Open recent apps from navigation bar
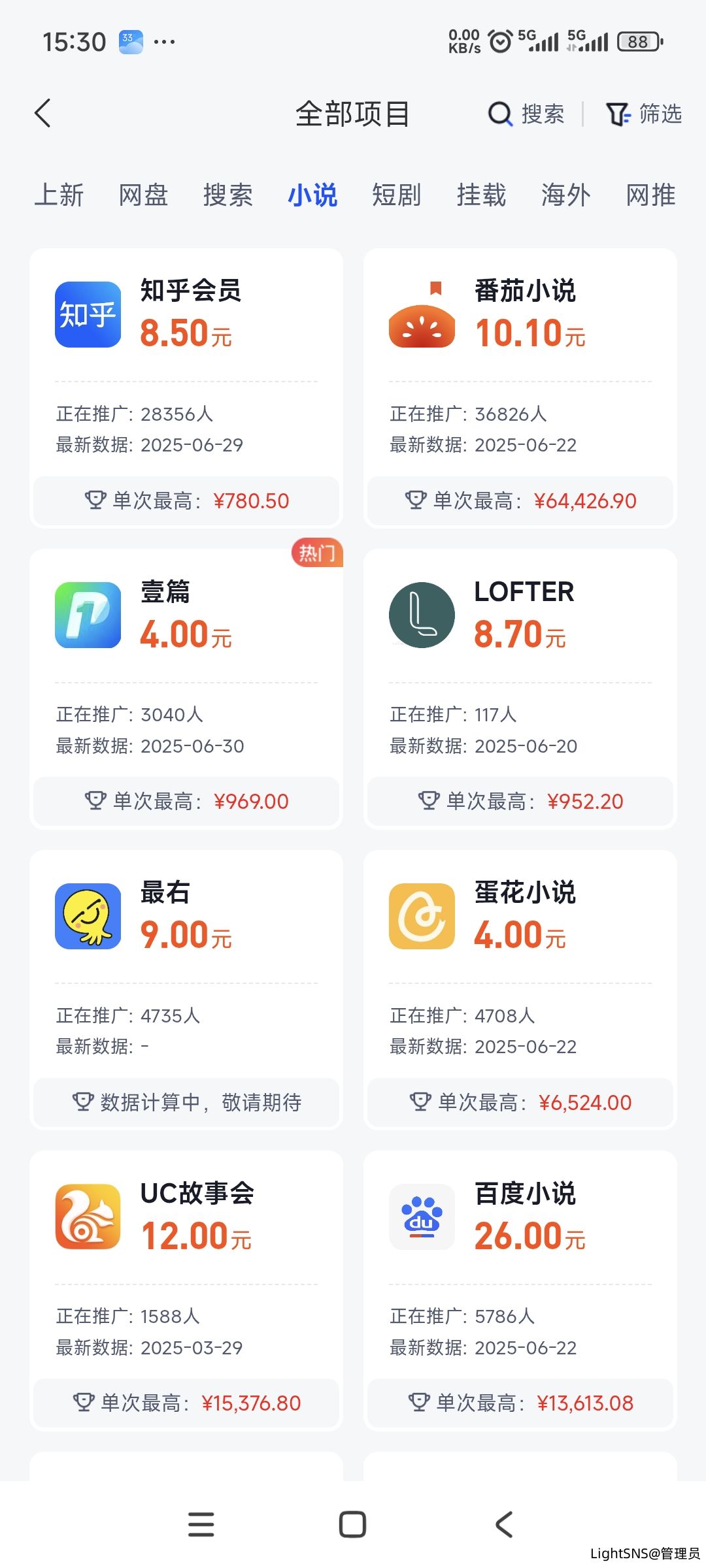The width and height of the screenshot is (706, 1568). click(201, 1524)
